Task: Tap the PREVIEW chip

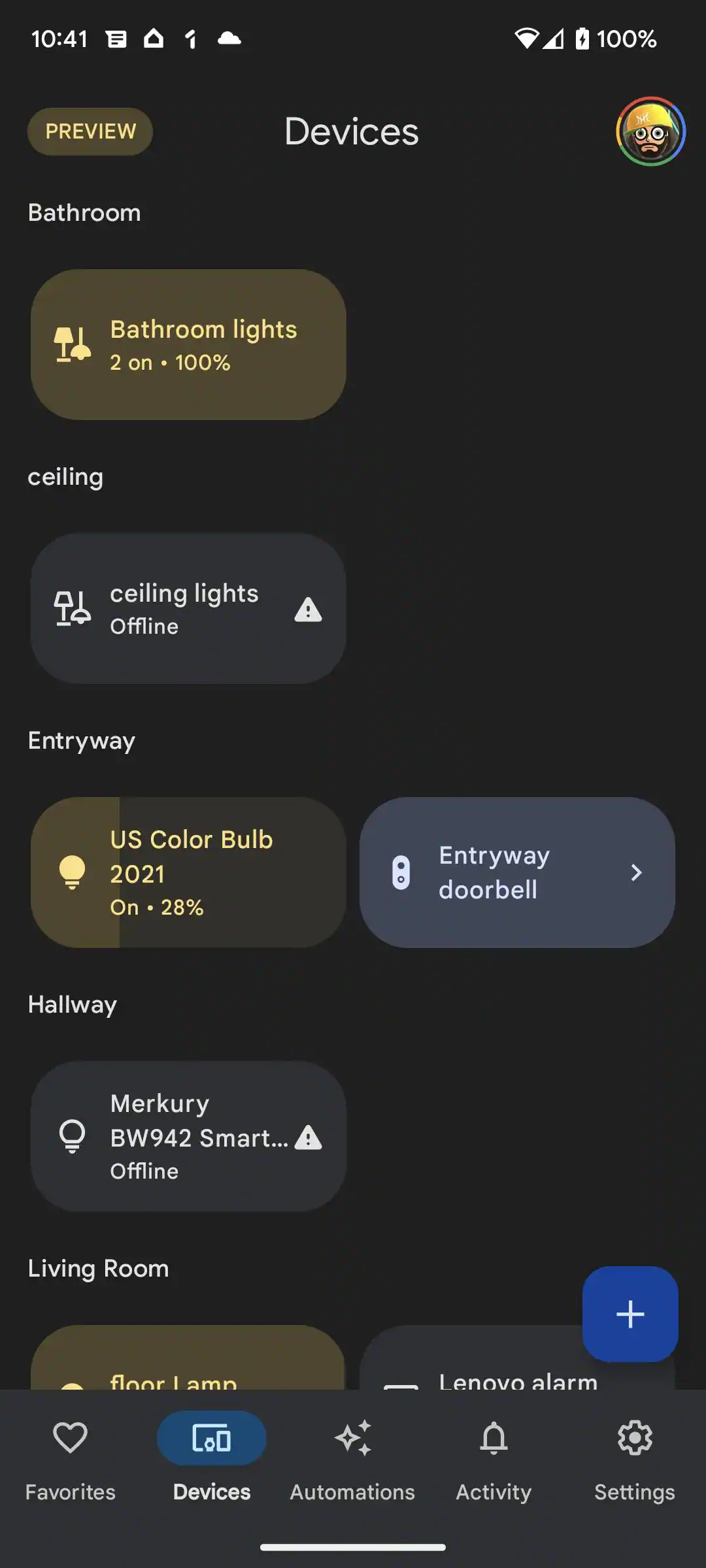Action: tap(90, 131)
